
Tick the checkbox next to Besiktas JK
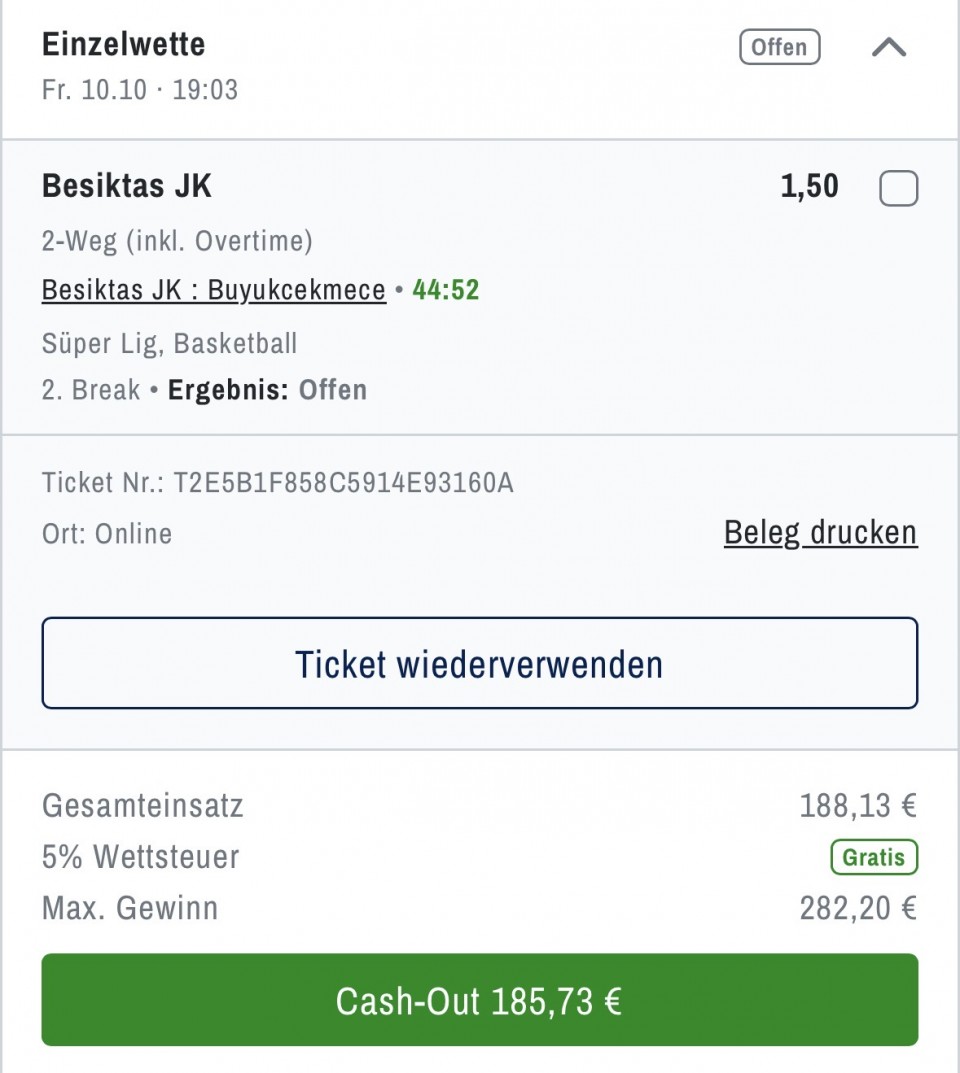(x=897, y=188)
